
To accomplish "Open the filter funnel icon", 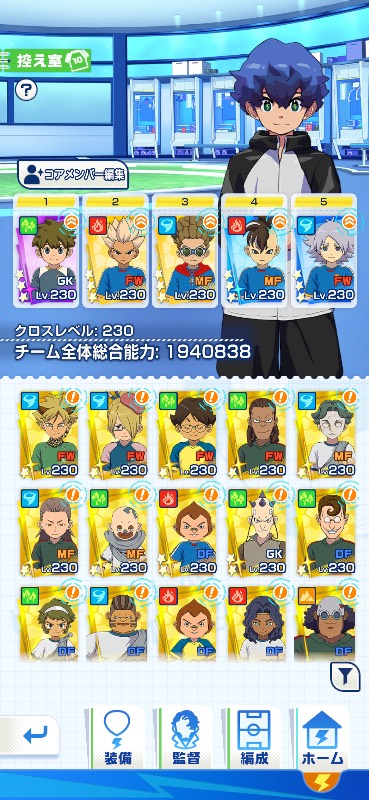I will tap(346, 677).
